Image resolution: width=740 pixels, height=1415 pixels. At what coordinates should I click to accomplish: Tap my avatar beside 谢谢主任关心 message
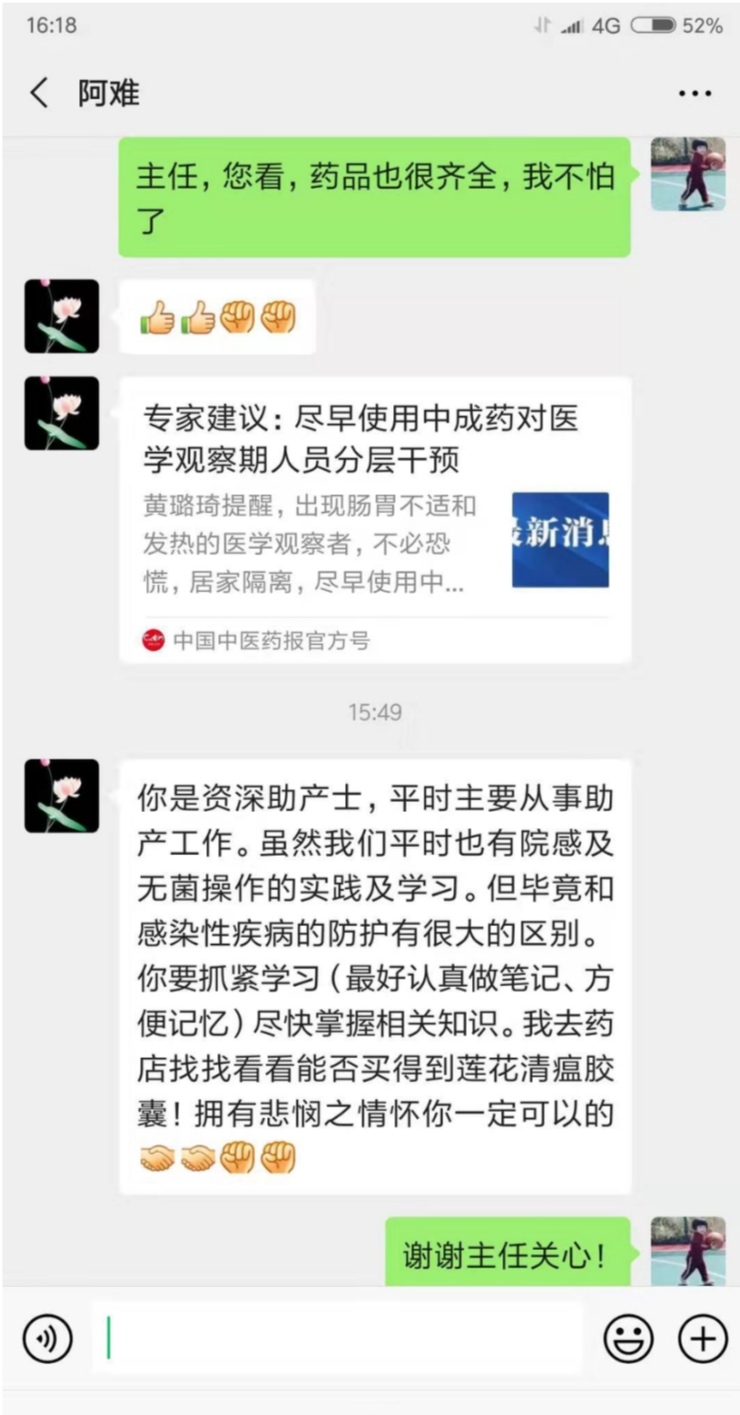(688, 1250)
